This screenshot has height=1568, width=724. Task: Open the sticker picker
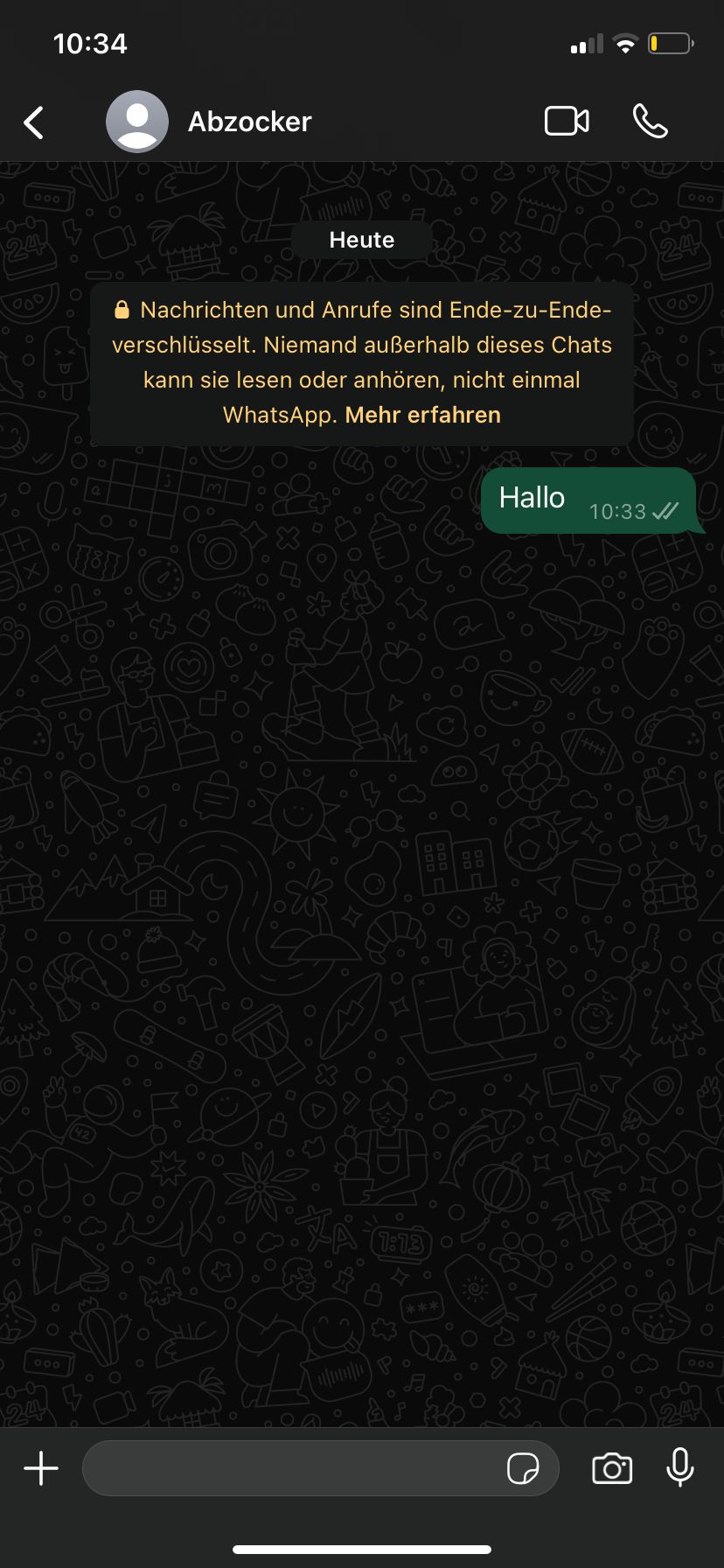pyautogui.click(x=523, y=1467)
